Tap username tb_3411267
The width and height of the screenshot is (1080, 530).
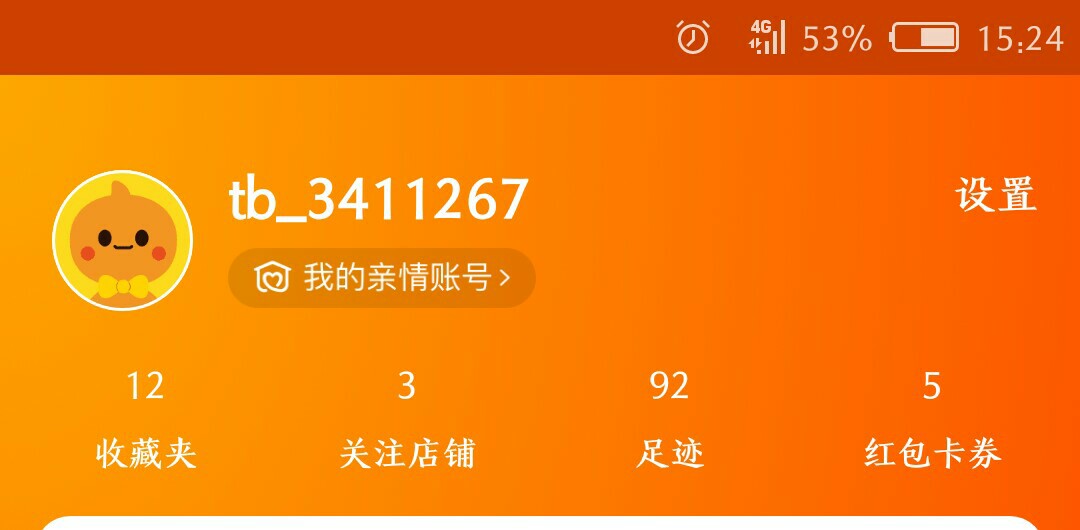click(x=379, y=199)
